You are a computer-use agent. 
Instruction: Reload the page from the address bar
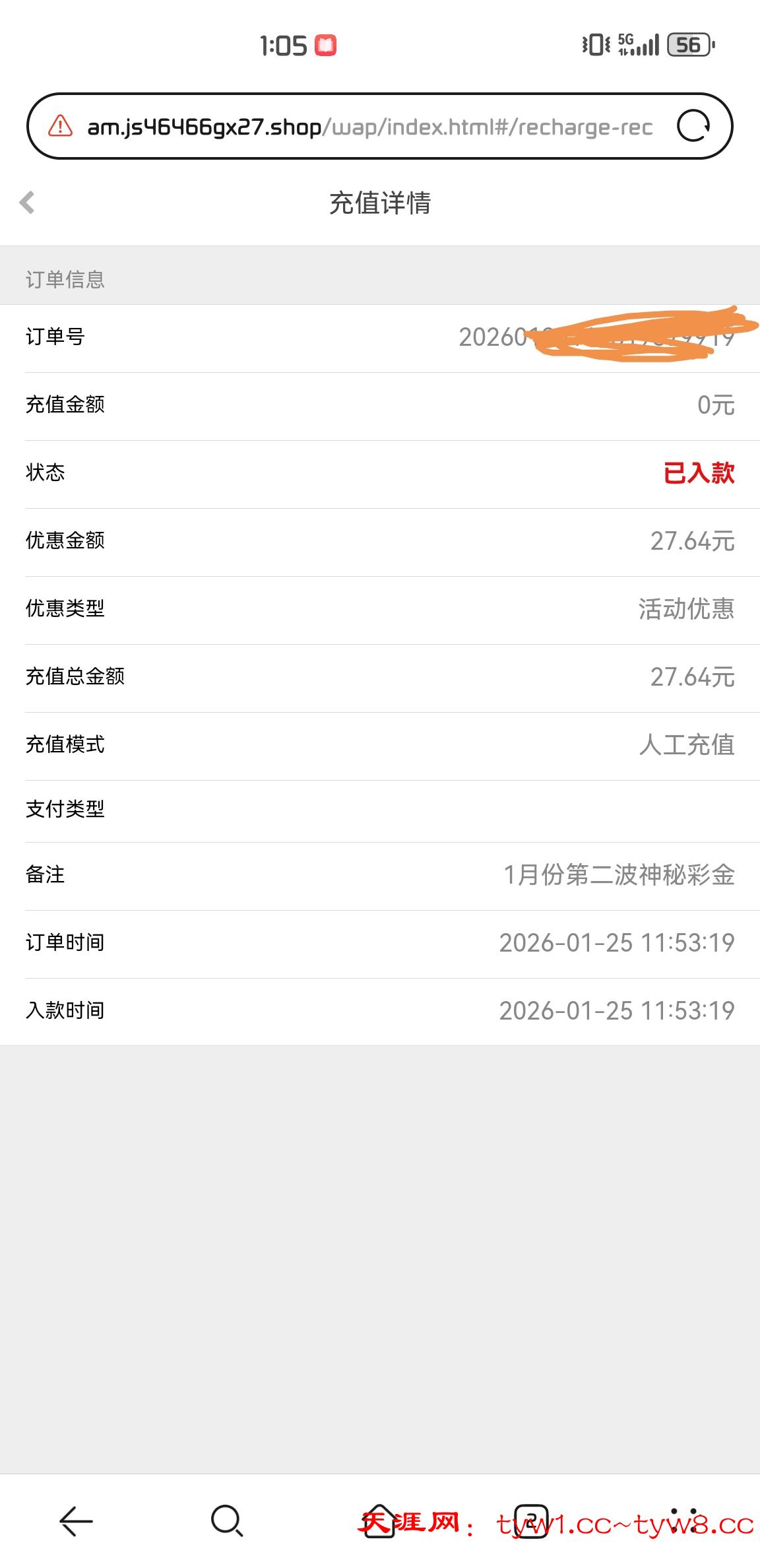tap(693, 126)
